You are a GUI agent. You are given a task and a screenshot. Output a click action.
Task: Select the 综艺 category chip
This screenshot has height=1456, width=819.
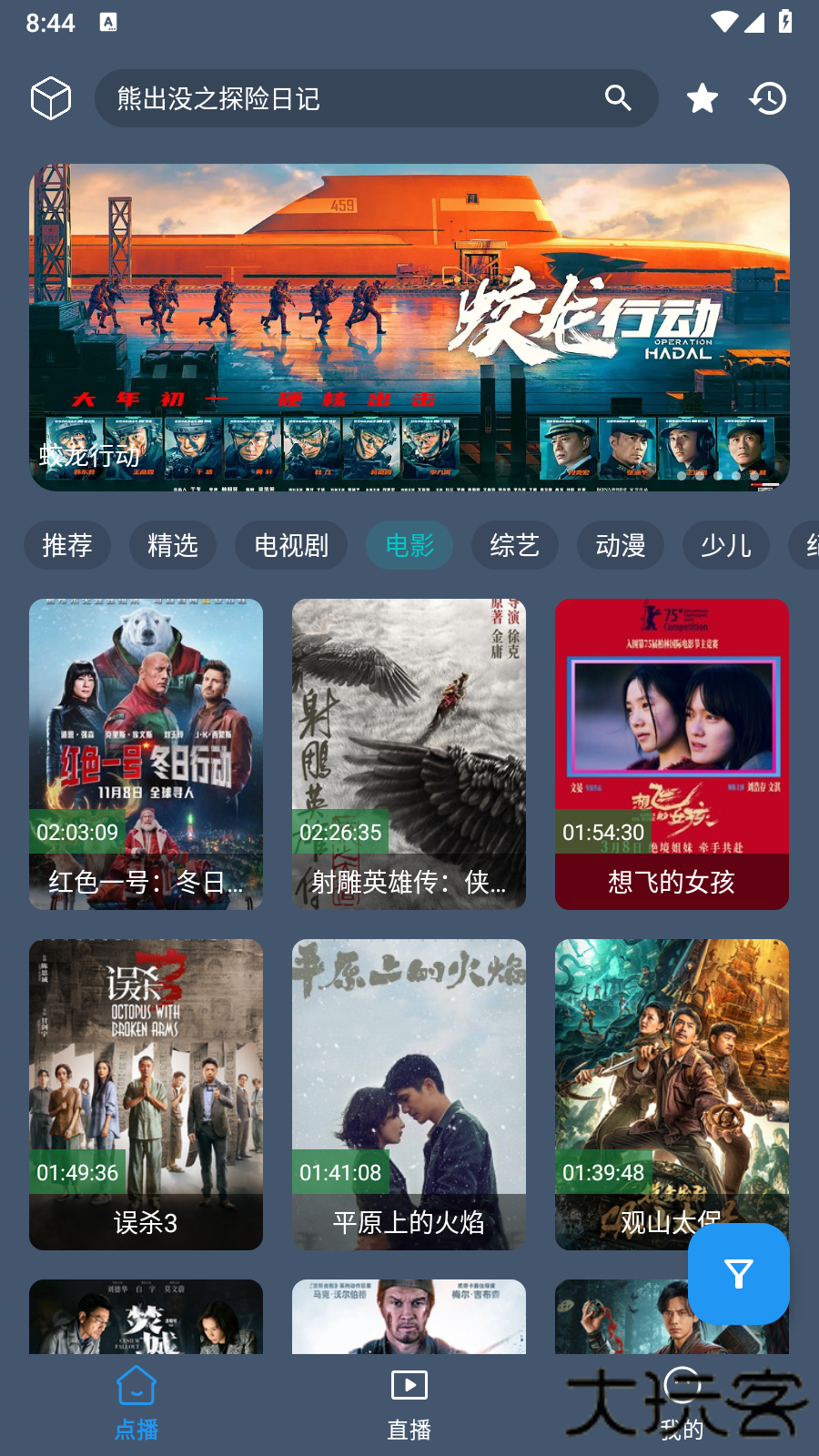click(515, 545)
